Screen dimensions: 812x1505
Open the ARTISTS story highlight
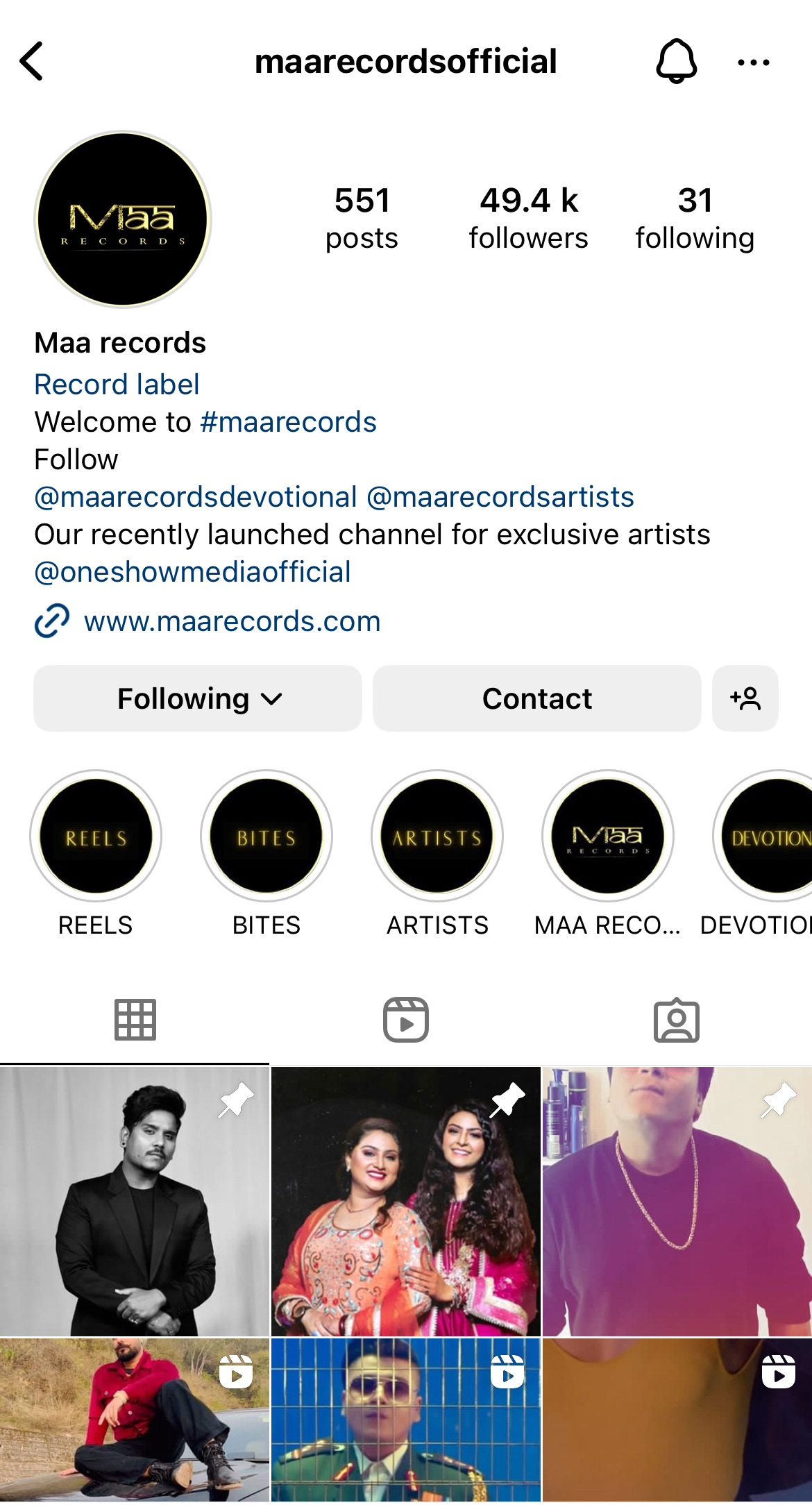pos(437,836)
